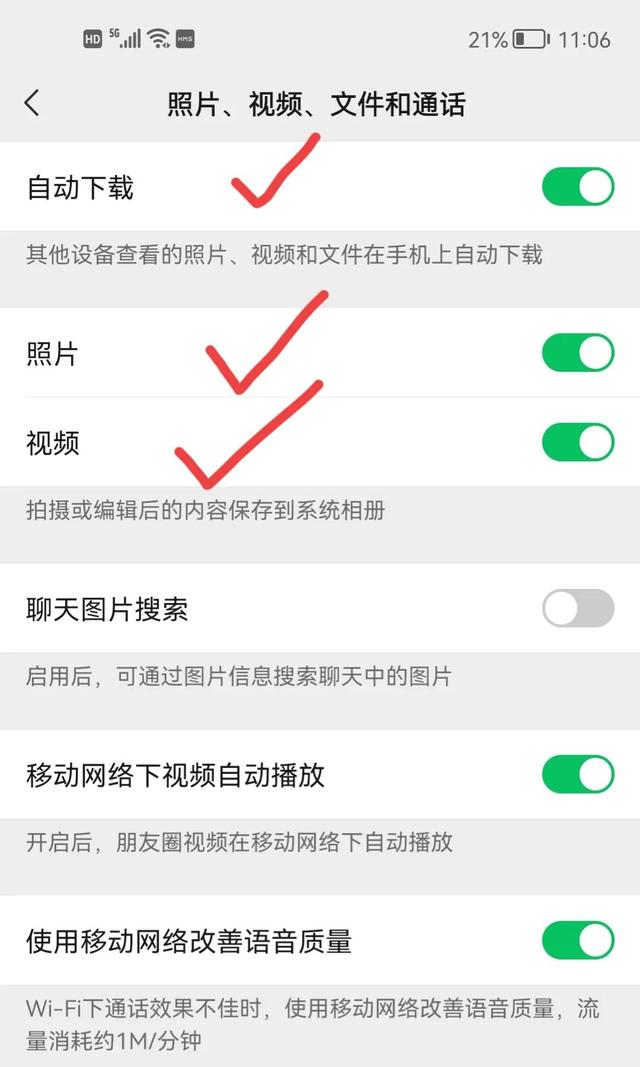
Task: Toggle off the 视频 save-to-album switch
Action: [578, 442]
